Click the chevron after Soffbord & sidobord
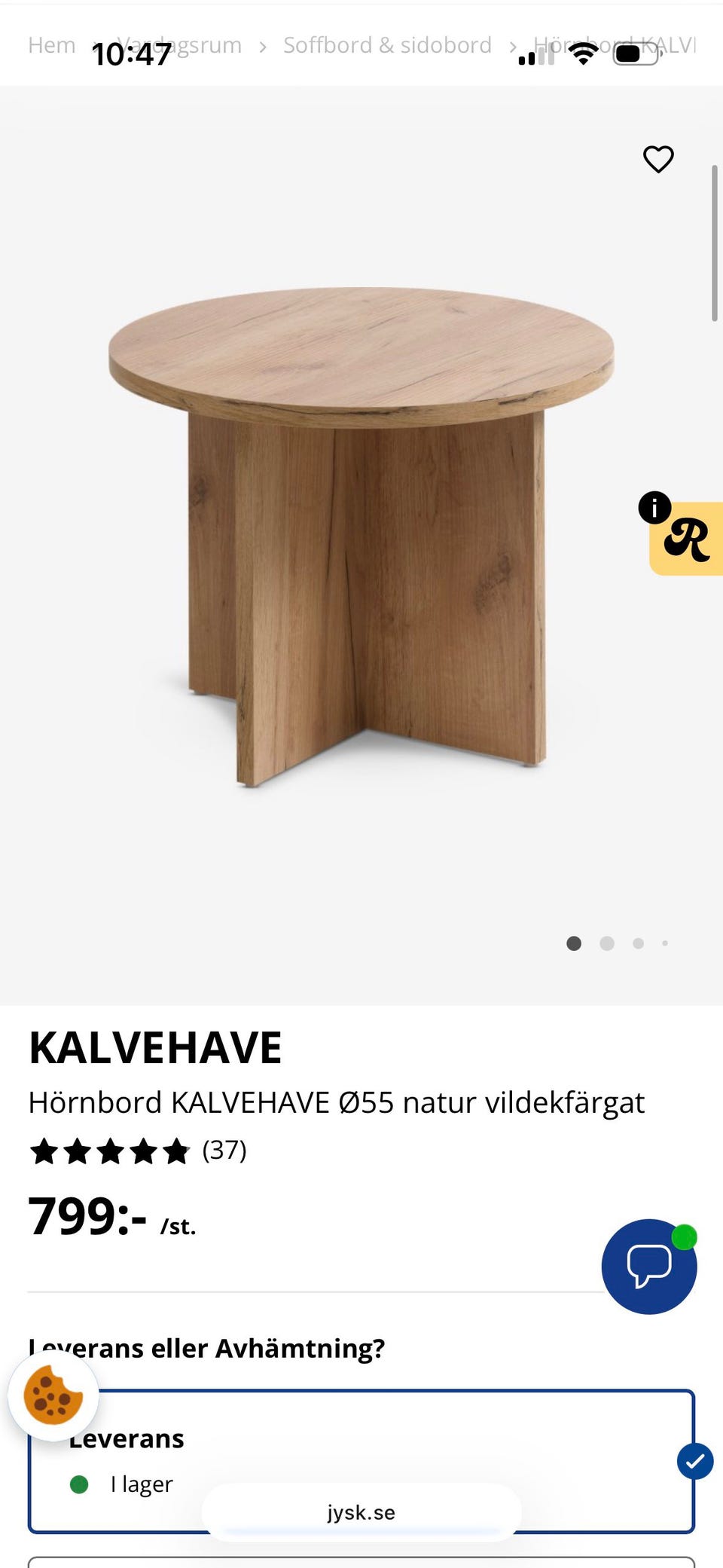Viewport: 723px width, 1568px height. 513,44
